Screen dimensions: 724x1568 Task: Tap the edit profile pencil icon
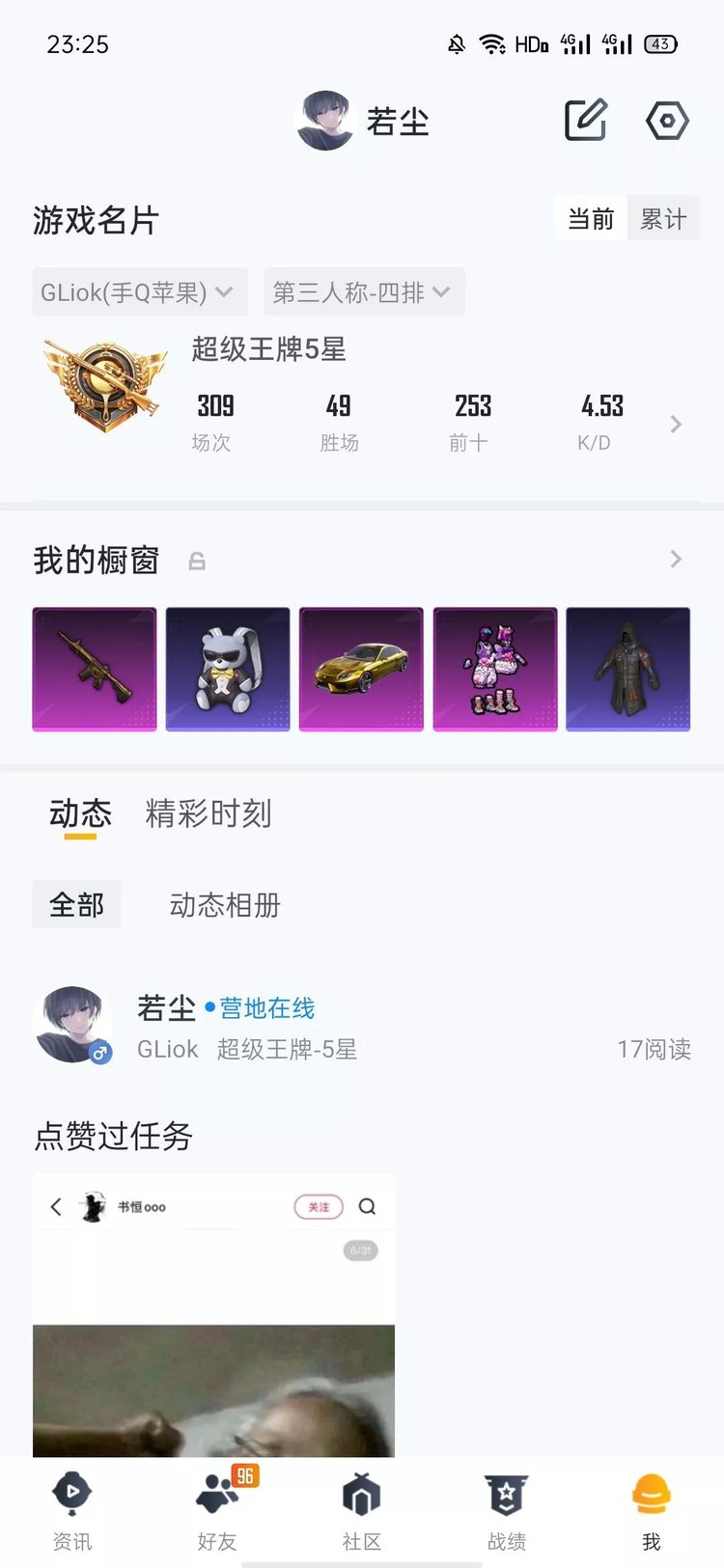[x=585, y=121]
